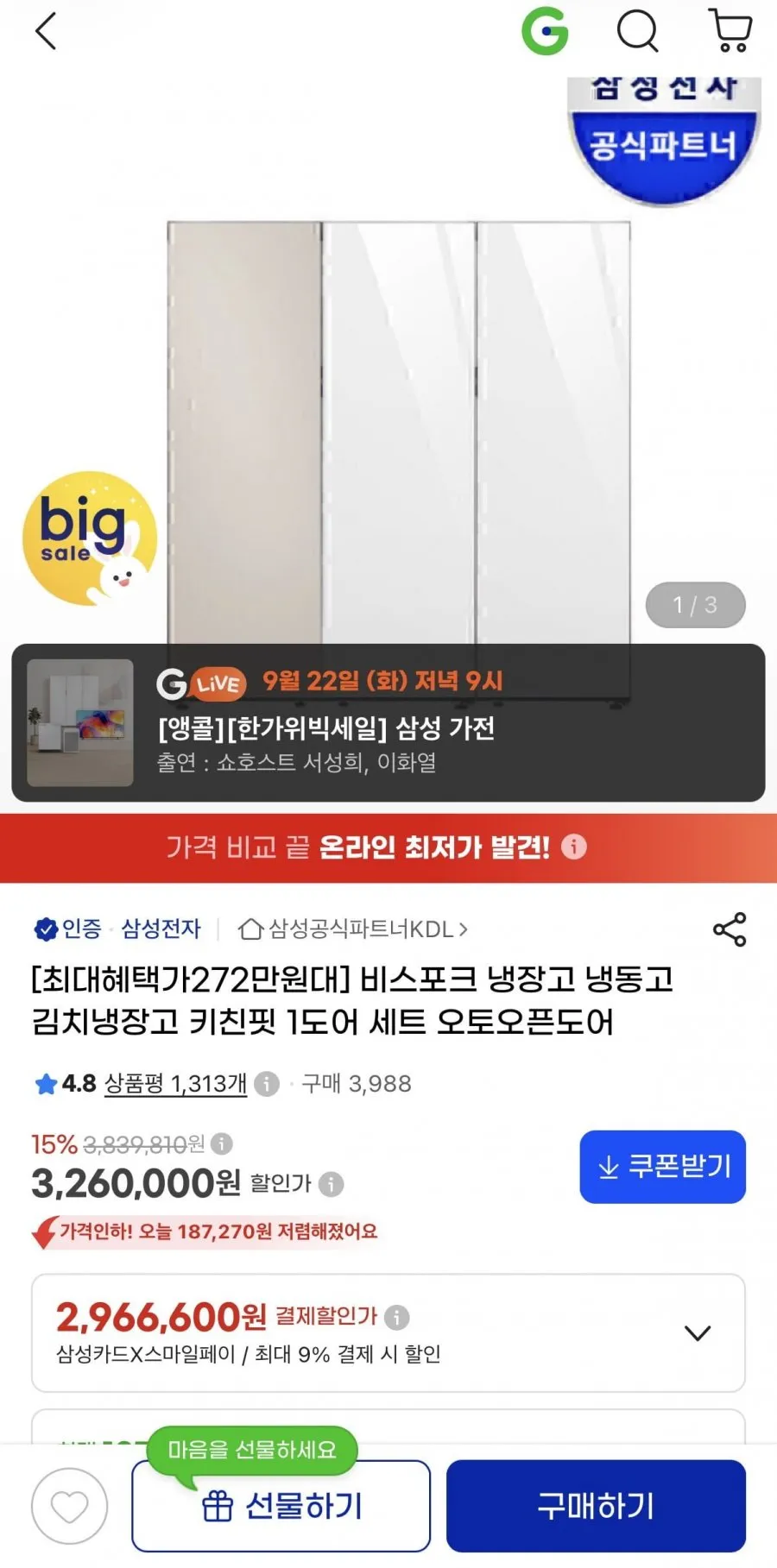Show info on 온라인 최저가 발견 banner
This screenshot has height=1568, width=777.
pyautogui.click(x=574, y=847)
